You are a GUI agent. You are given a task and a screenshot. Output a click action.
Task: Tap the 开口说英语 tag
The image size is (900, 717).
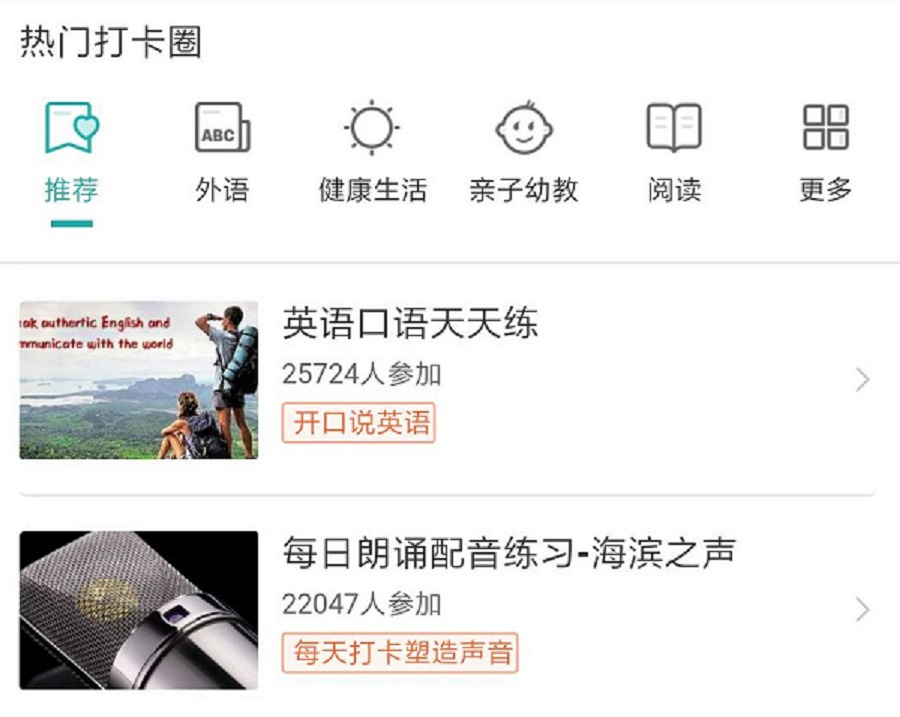point(359,423)
